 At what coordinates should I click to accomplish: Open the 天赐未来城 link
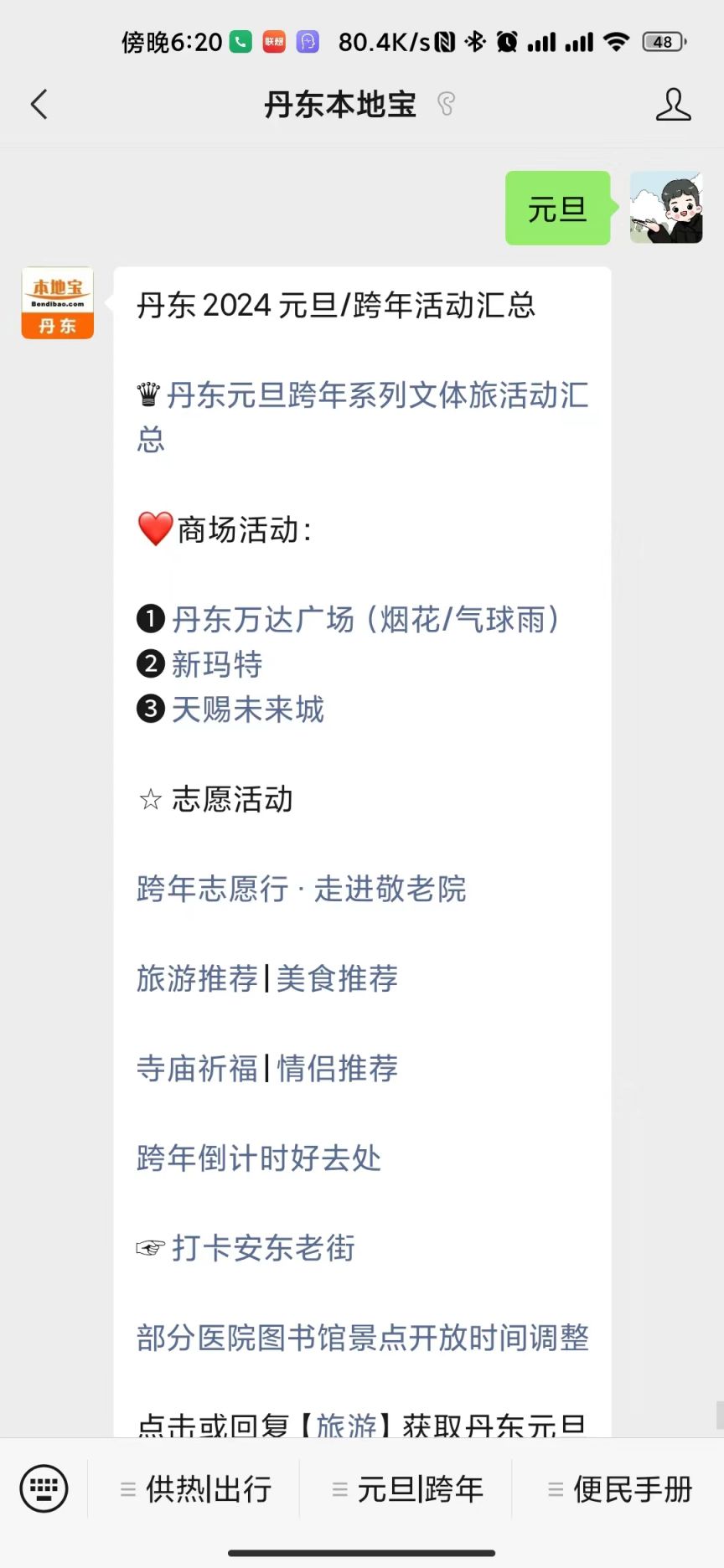point(248,709)
